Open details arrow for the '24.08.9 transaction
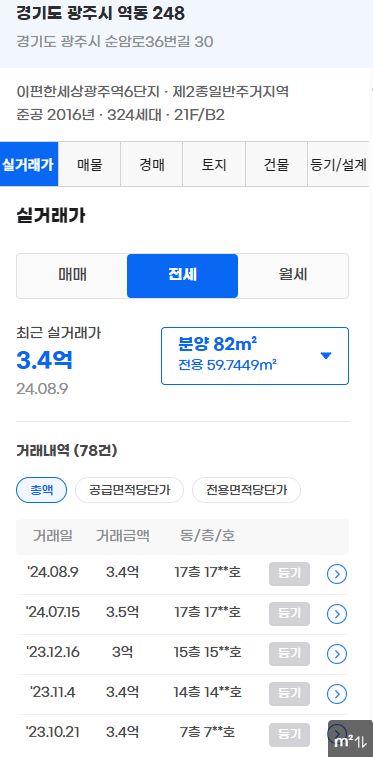Viewport: 373px width, 757px height. pyautogui.click(x=337, y=574)
